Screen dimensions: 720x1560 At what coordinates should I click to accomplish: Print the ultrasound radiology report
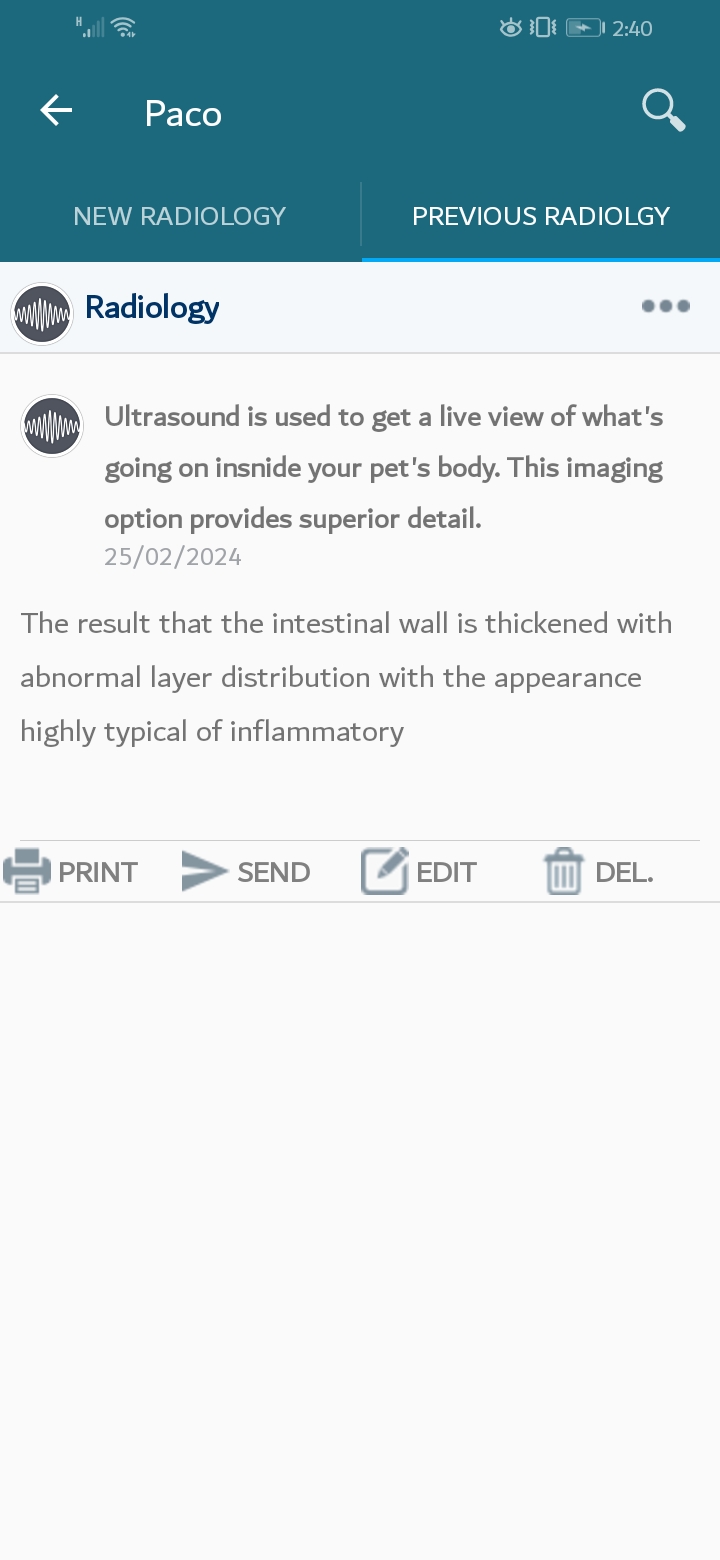pyautogui.click(x=70, y=872)
